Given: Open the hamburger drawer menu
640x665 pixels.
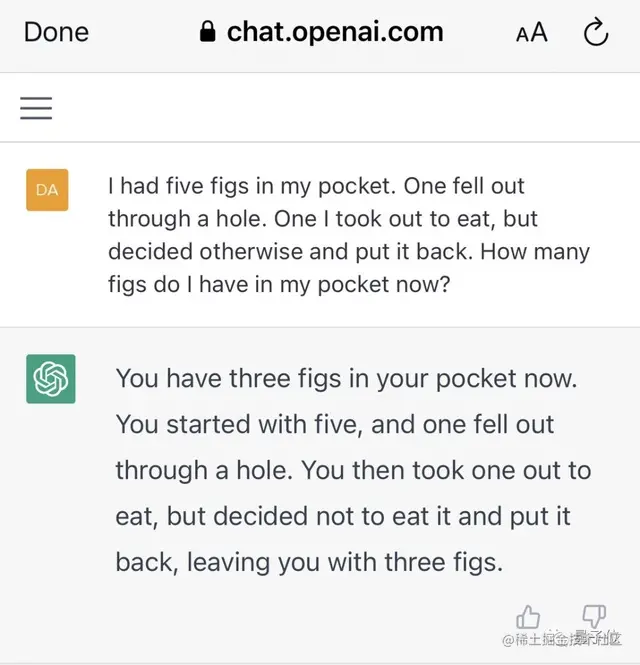Looking at the screenshot, I should coord(36,108).
